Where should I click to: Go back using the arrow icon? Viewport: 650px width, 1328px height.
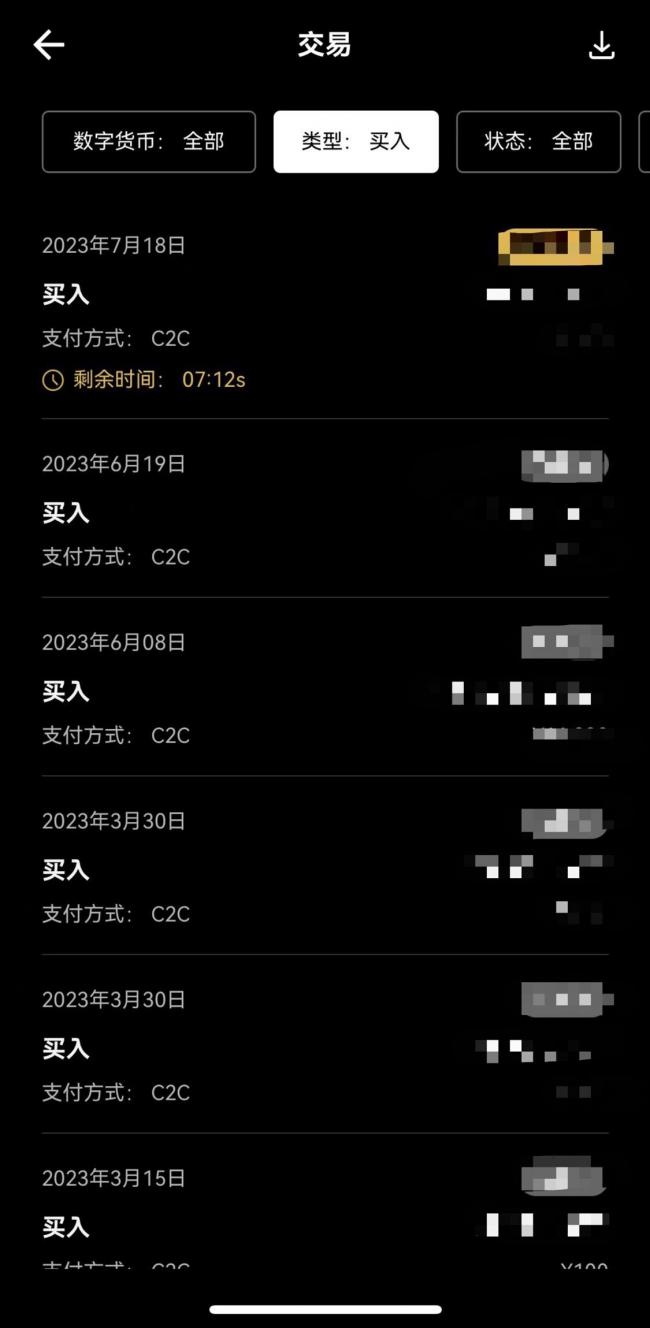pyautogui.click(x=49, y=45)
